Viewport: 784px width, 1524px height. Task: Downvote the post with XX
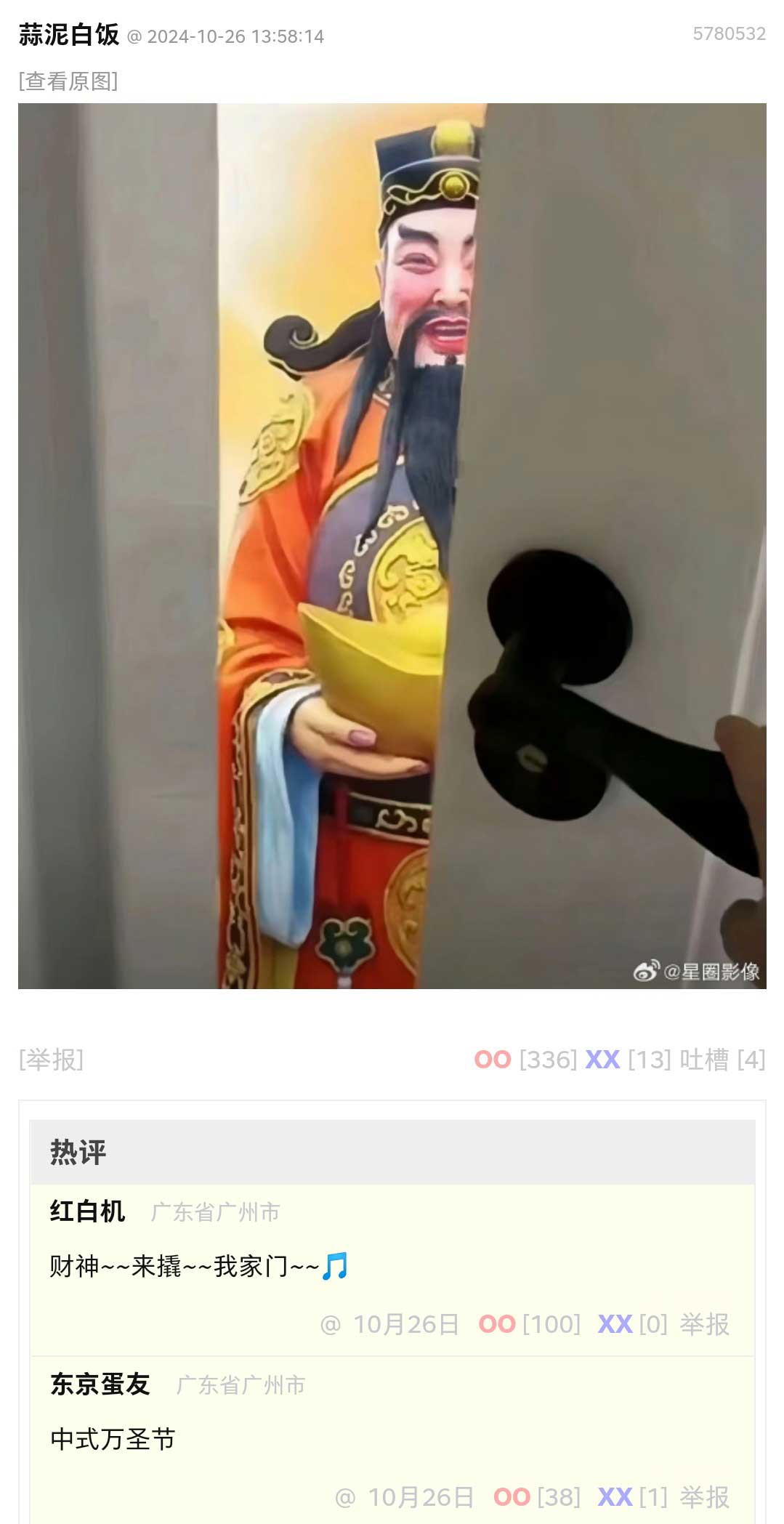click(x=602, y=1060)
